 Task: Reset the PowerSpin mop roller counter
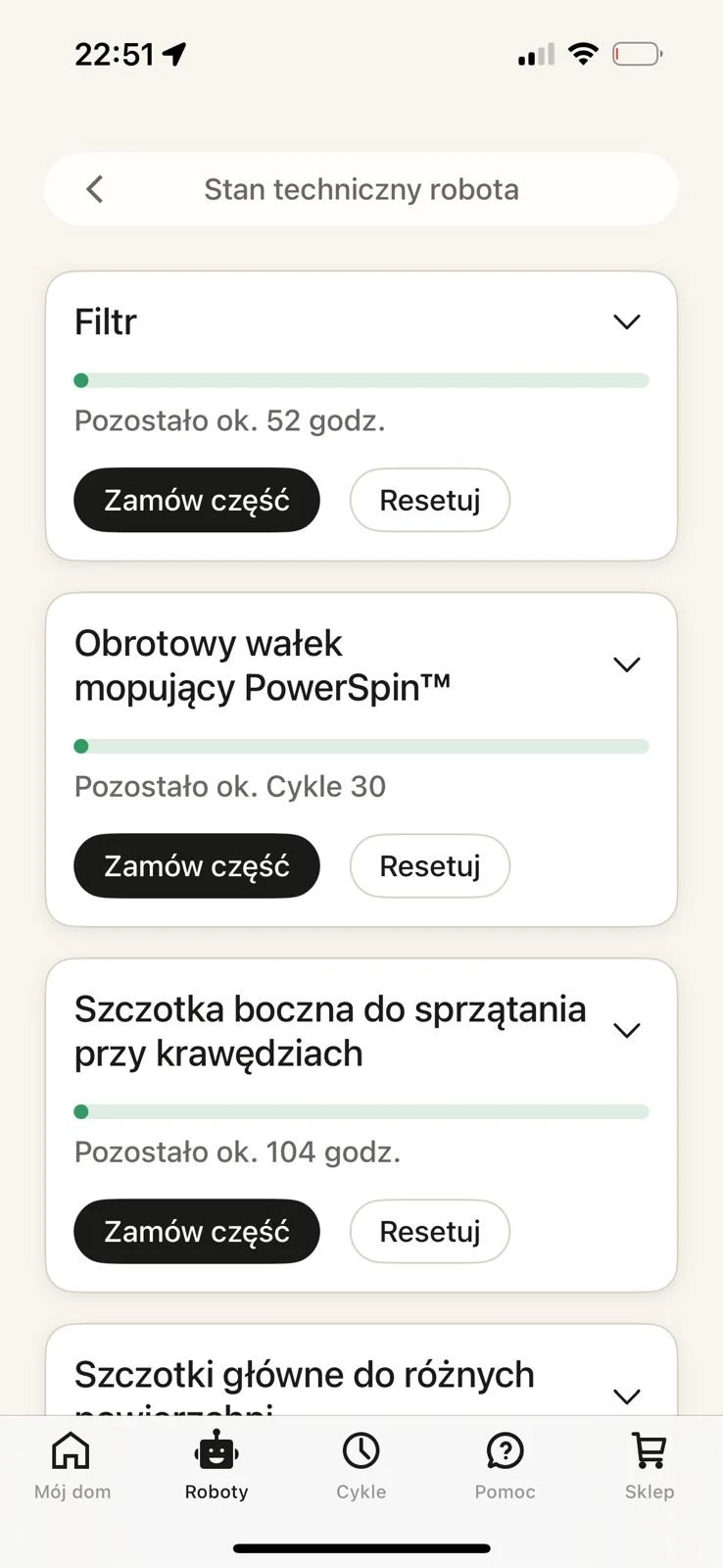429,866
